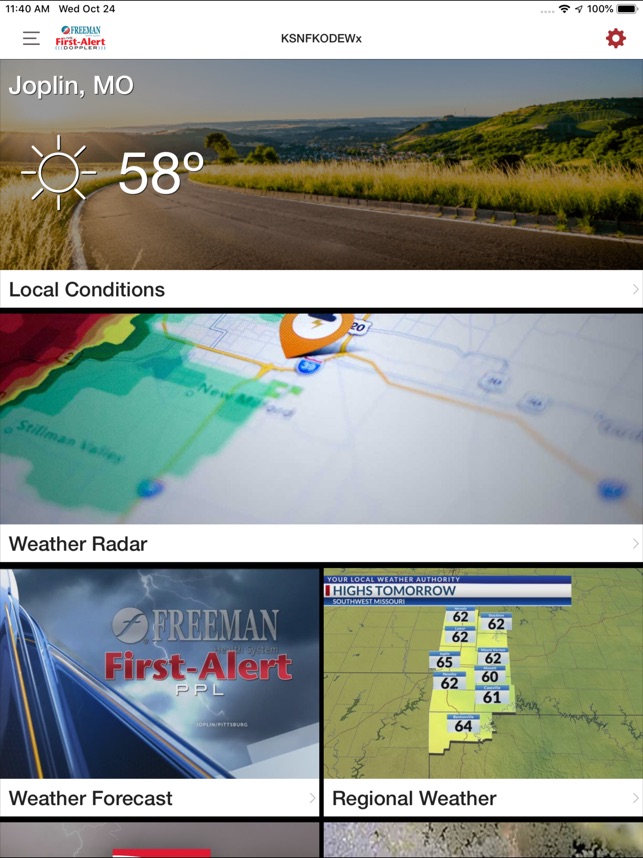Open Local Conditions for Joplin
Screen dimensions: 643x858
tap(320, 289)
